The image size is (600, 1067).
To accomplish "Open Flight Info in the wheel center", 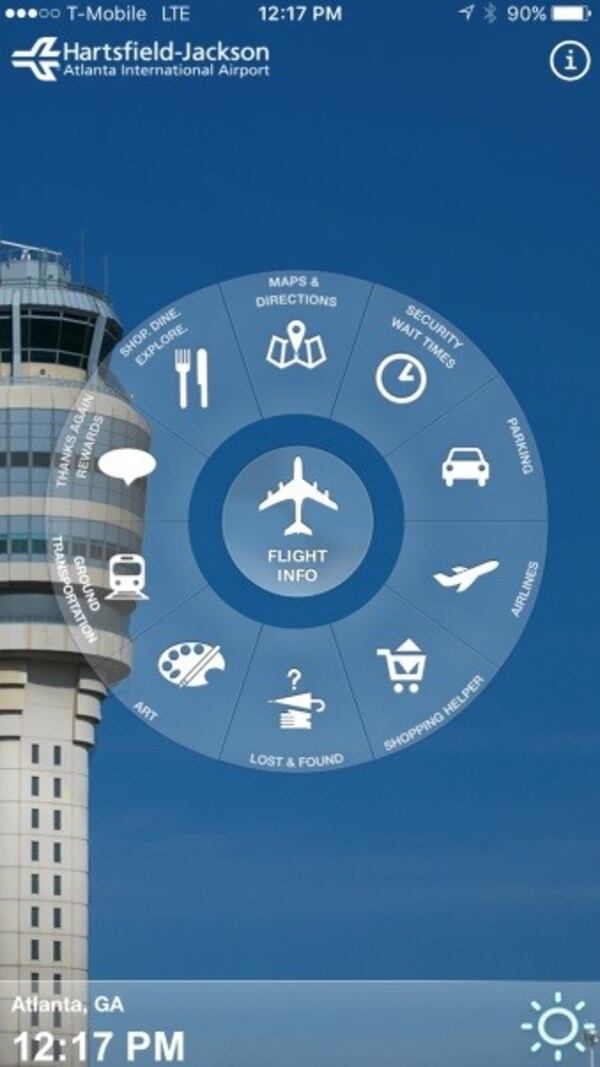I will click(298, 521).
